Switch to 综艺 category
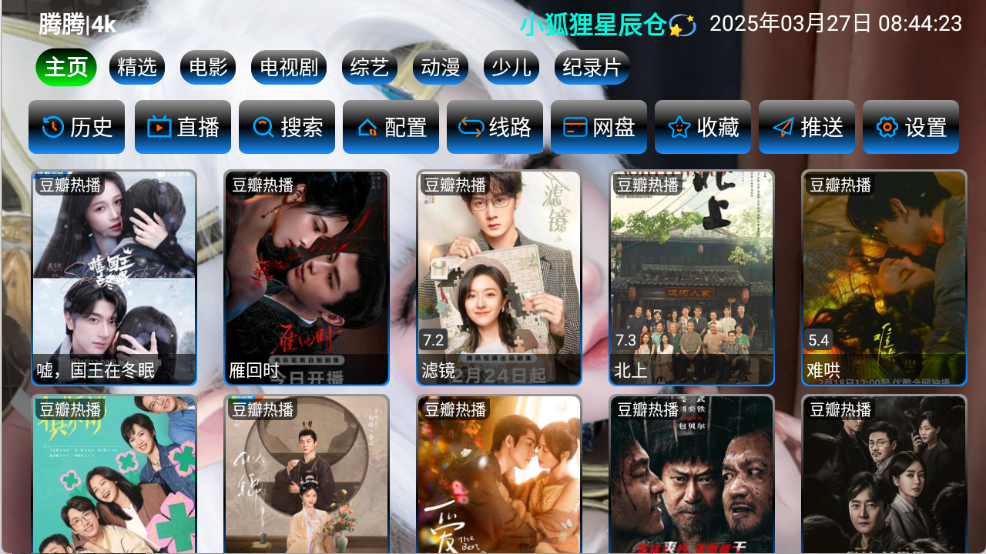Image resolution: width=986 pixels, height=554 pixels. pos(369,68)
